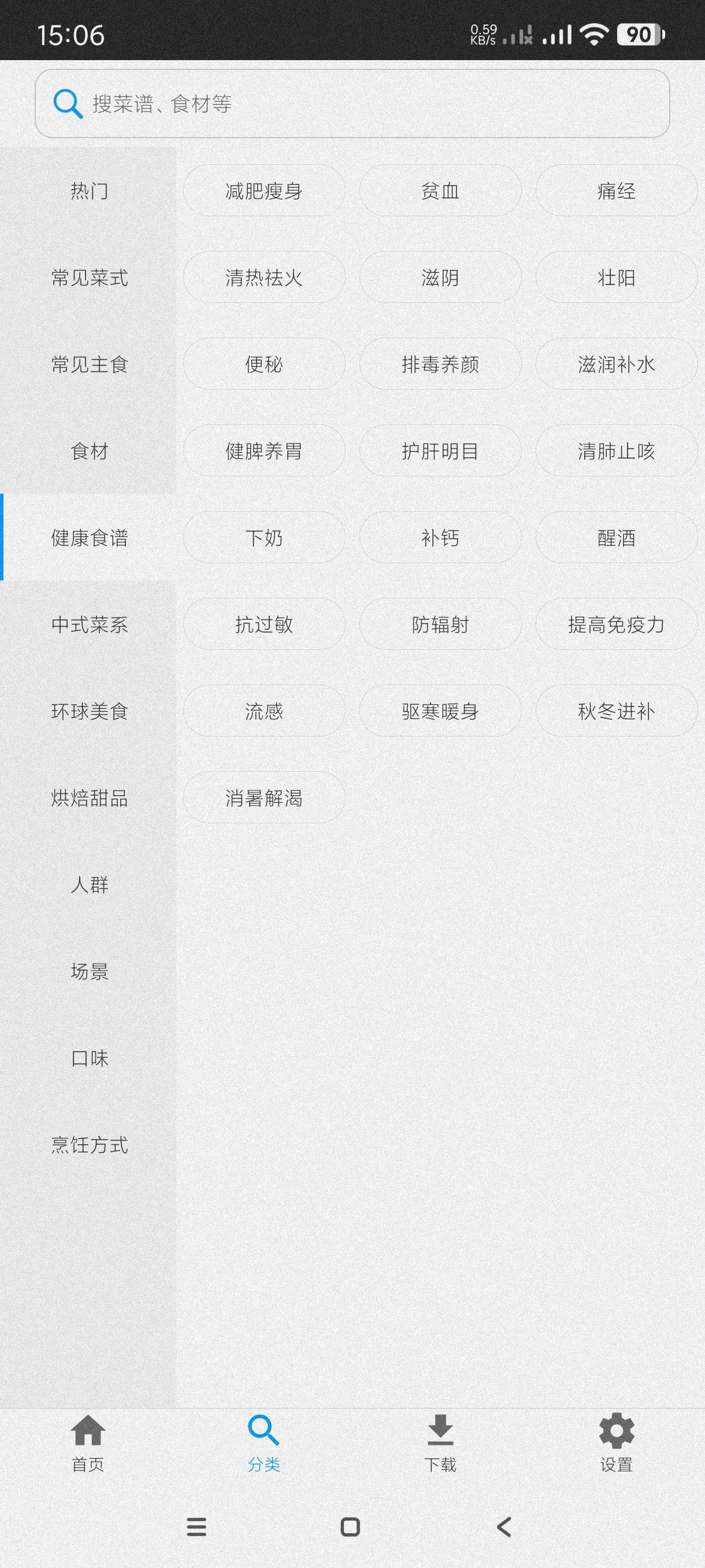This screenshot has height=1568, width=705.
Task: Switch to the 中式菜系 category
Action: 89,624
